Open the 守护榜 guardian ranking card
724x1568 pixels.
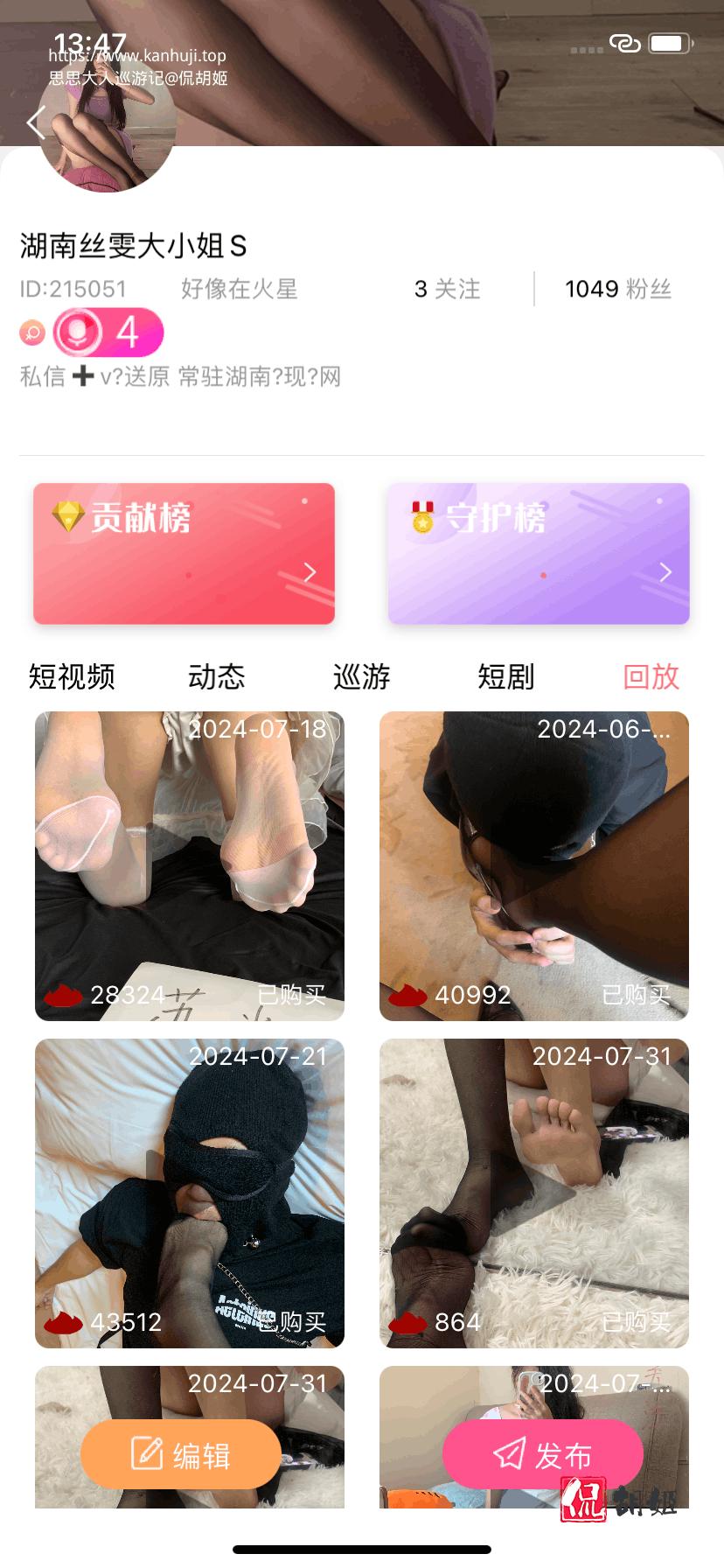tap(539, 553)
